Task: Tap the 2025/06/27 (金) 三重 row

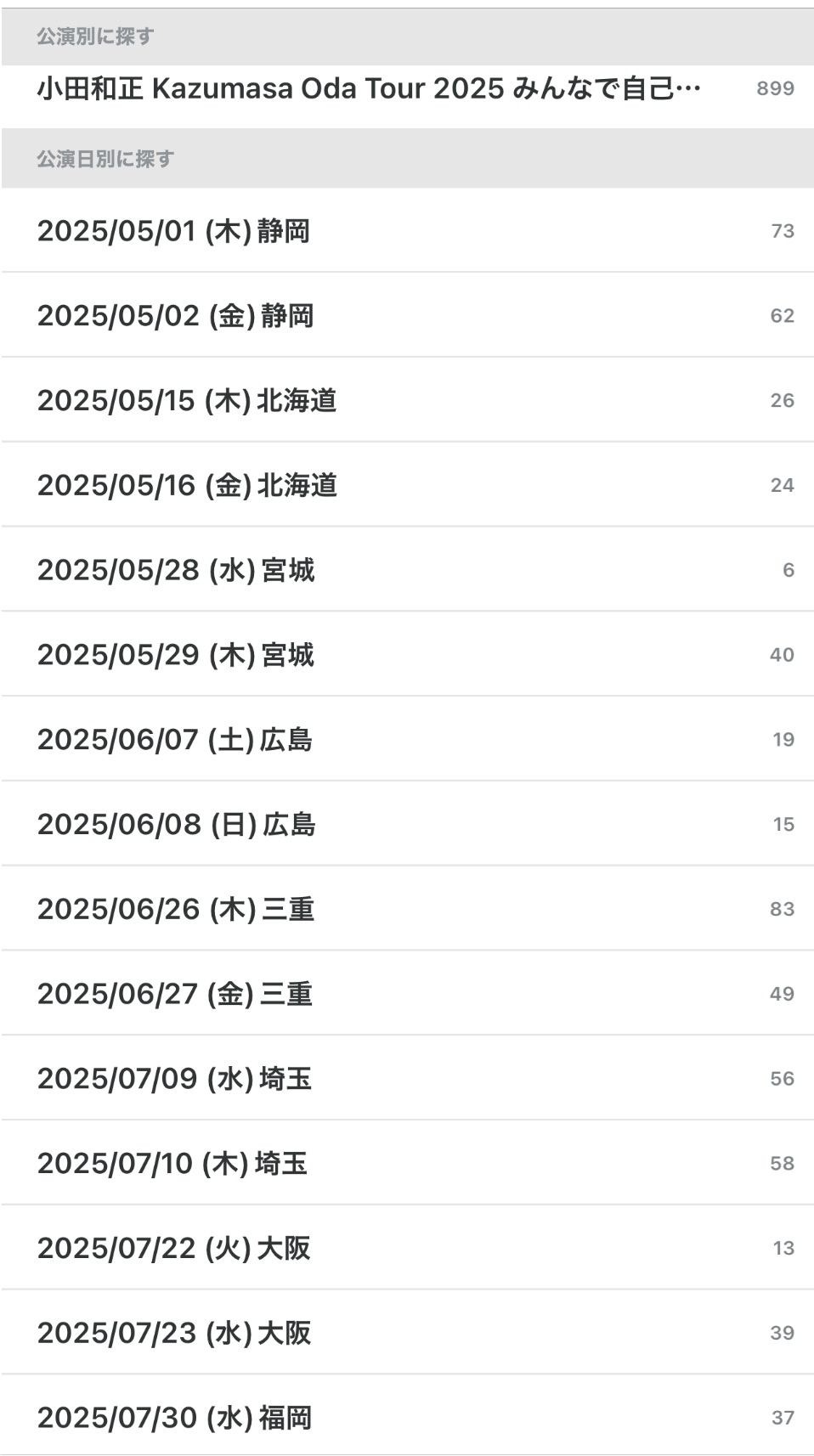Action: point(407,993)
